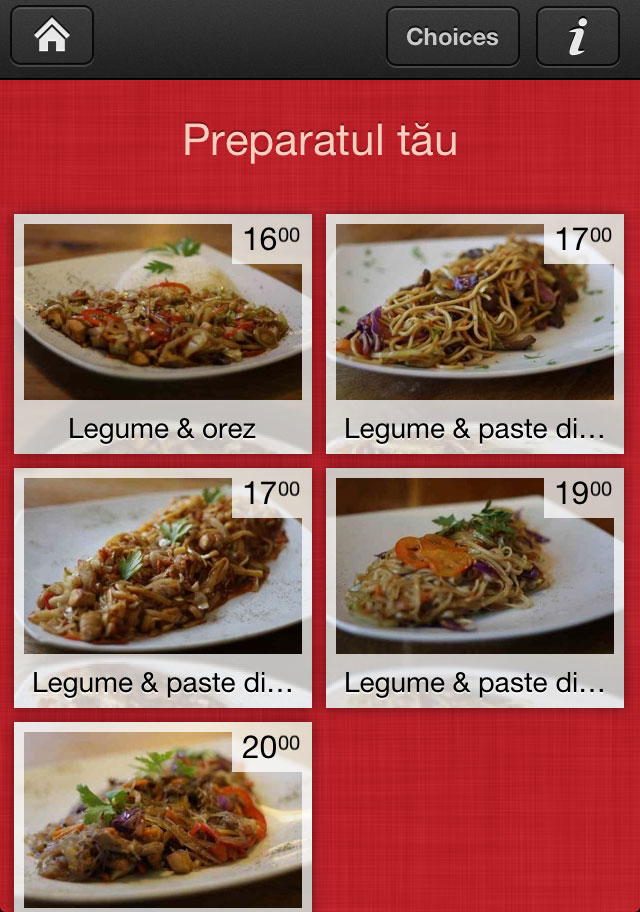Select the Legume & orez dish
This screenshot has width=640, height=912.
click(163, 334)
